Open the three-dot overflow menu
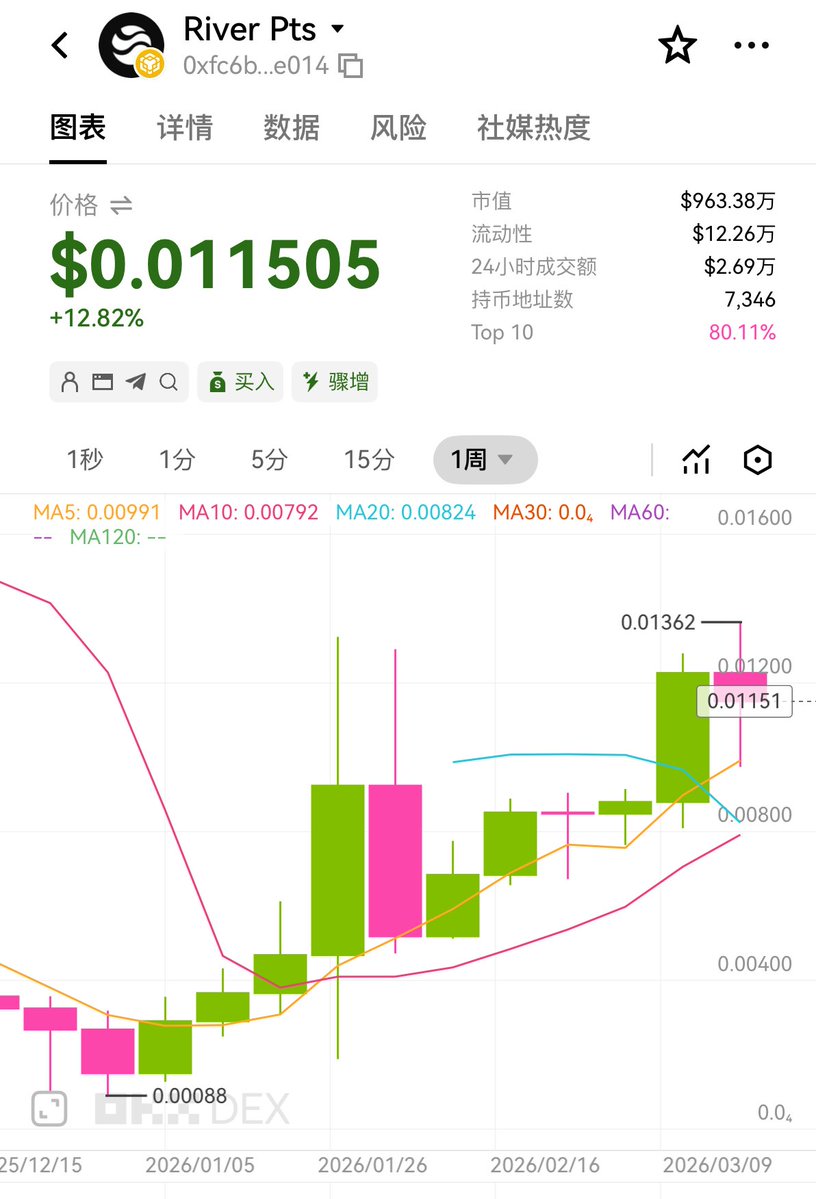This screenshot has height=1199, width=816. pos(751,45)
